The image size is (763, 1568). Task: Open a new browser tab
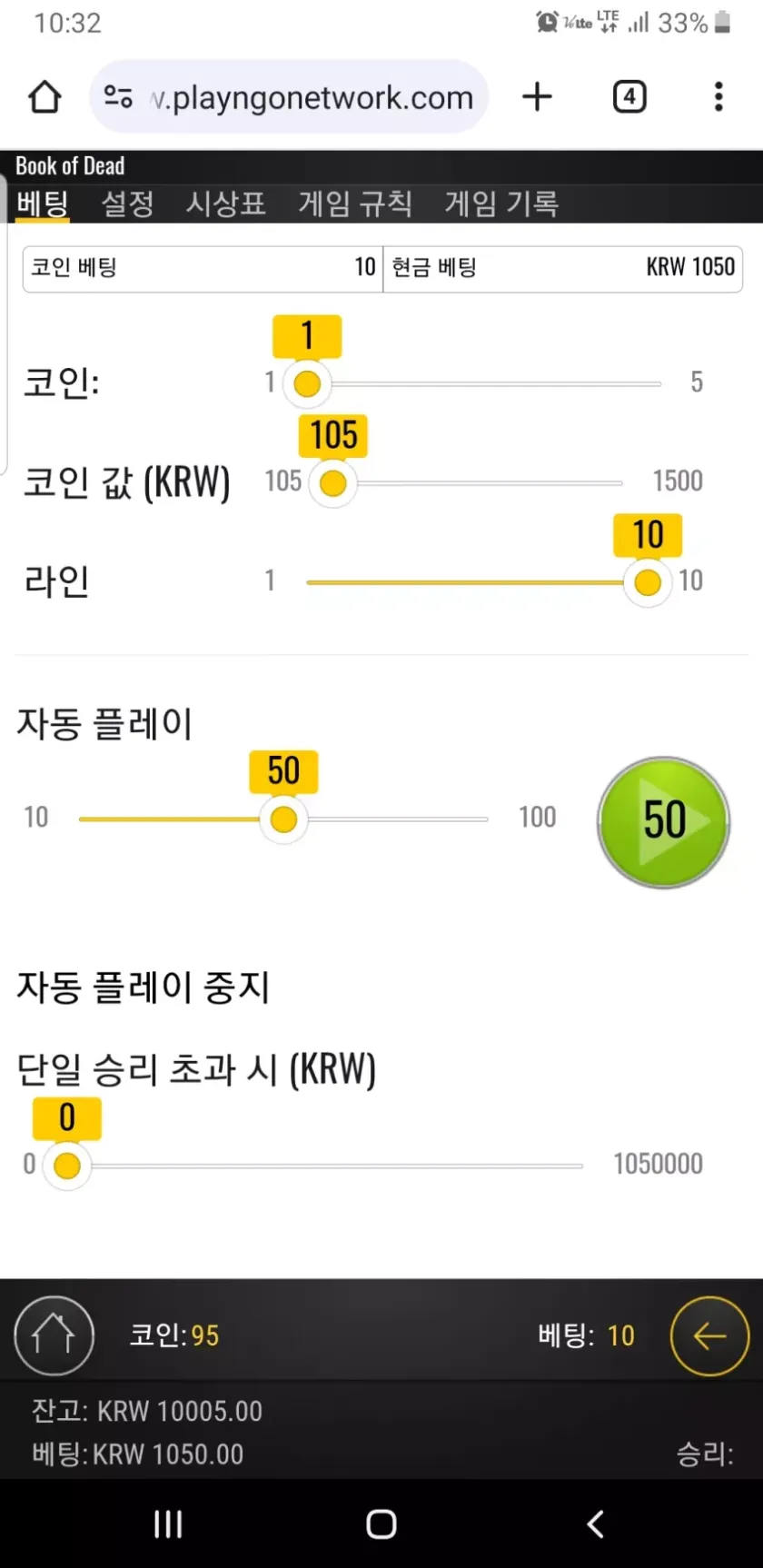pos(537,97)
